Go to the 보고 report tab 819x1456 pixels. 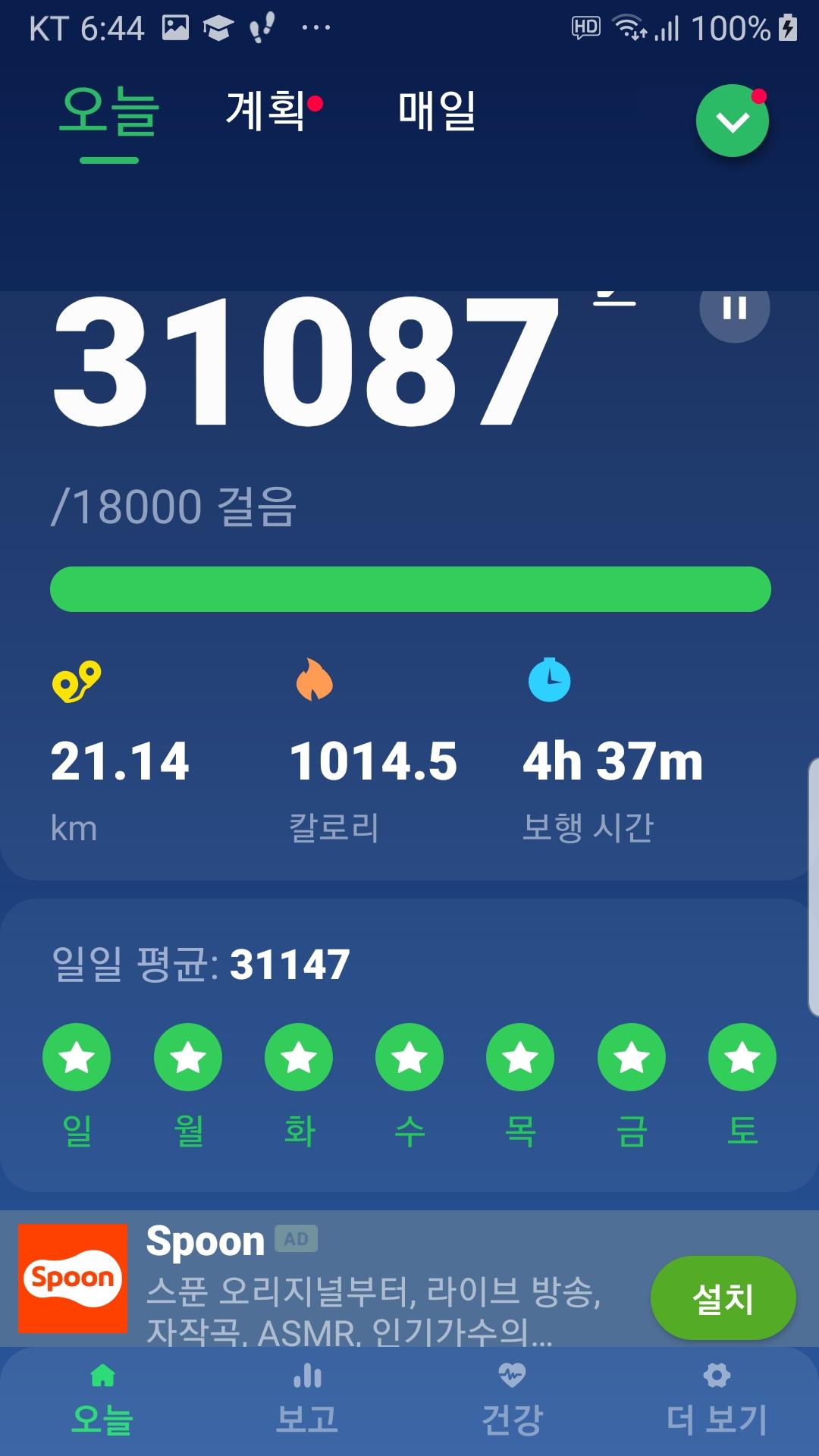tap(307, 1401)
